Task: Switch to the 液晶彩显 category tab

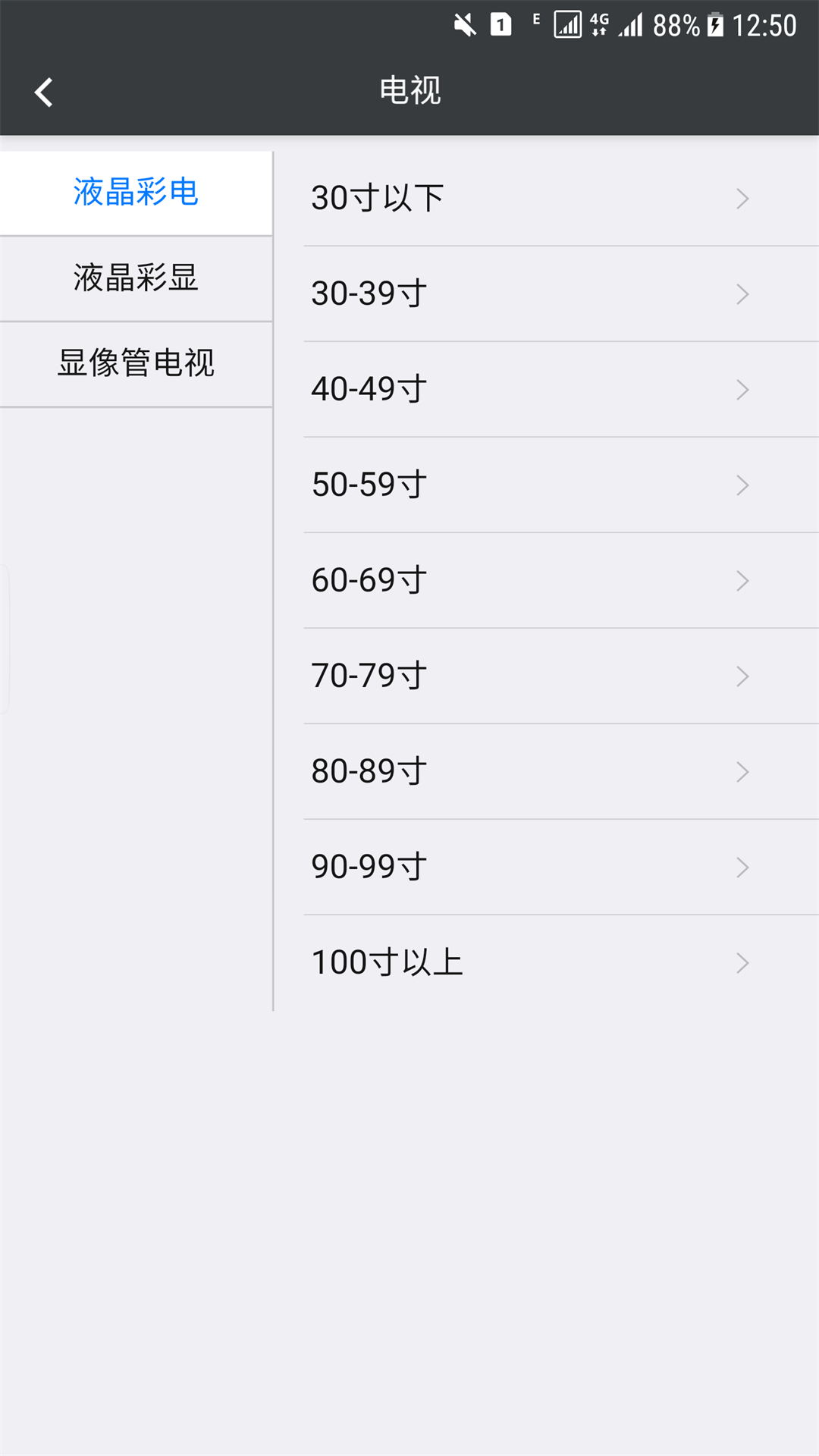Action: (136, 278)
